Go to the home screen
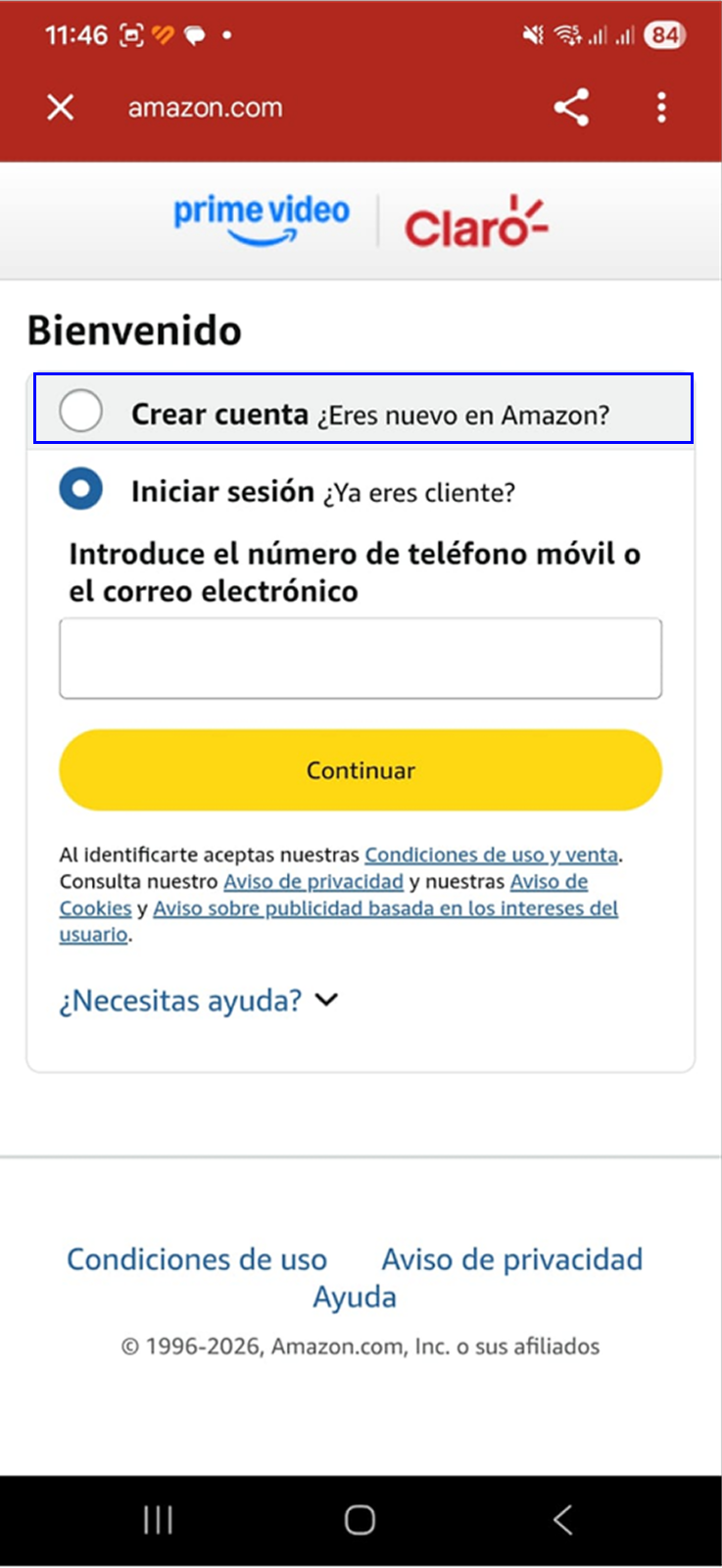This screenshot has width=722, height=1568. (x=361, y=1520)
